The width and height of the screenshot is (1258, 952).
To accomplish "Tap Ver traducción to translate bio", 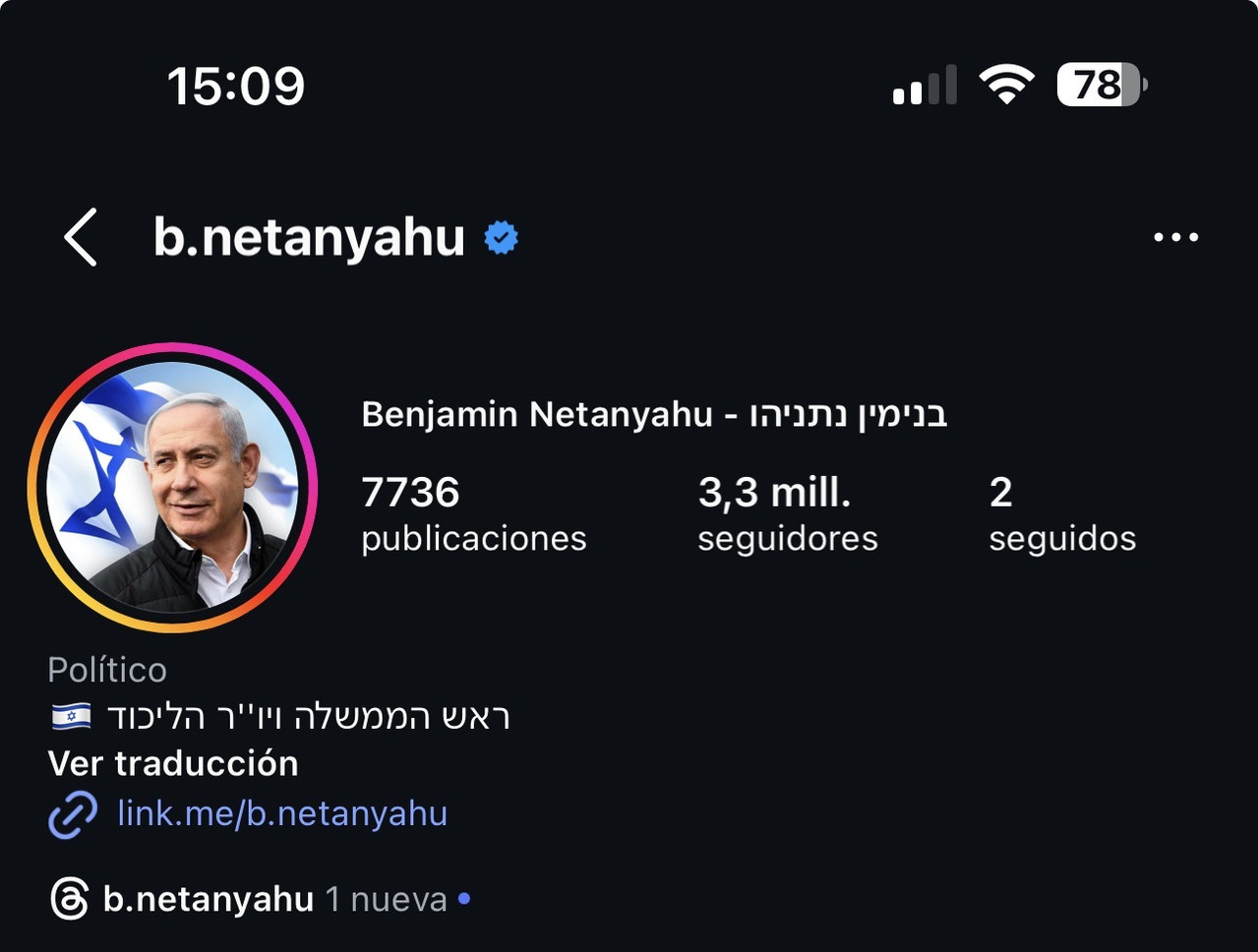I will click(x=173, y=763).
